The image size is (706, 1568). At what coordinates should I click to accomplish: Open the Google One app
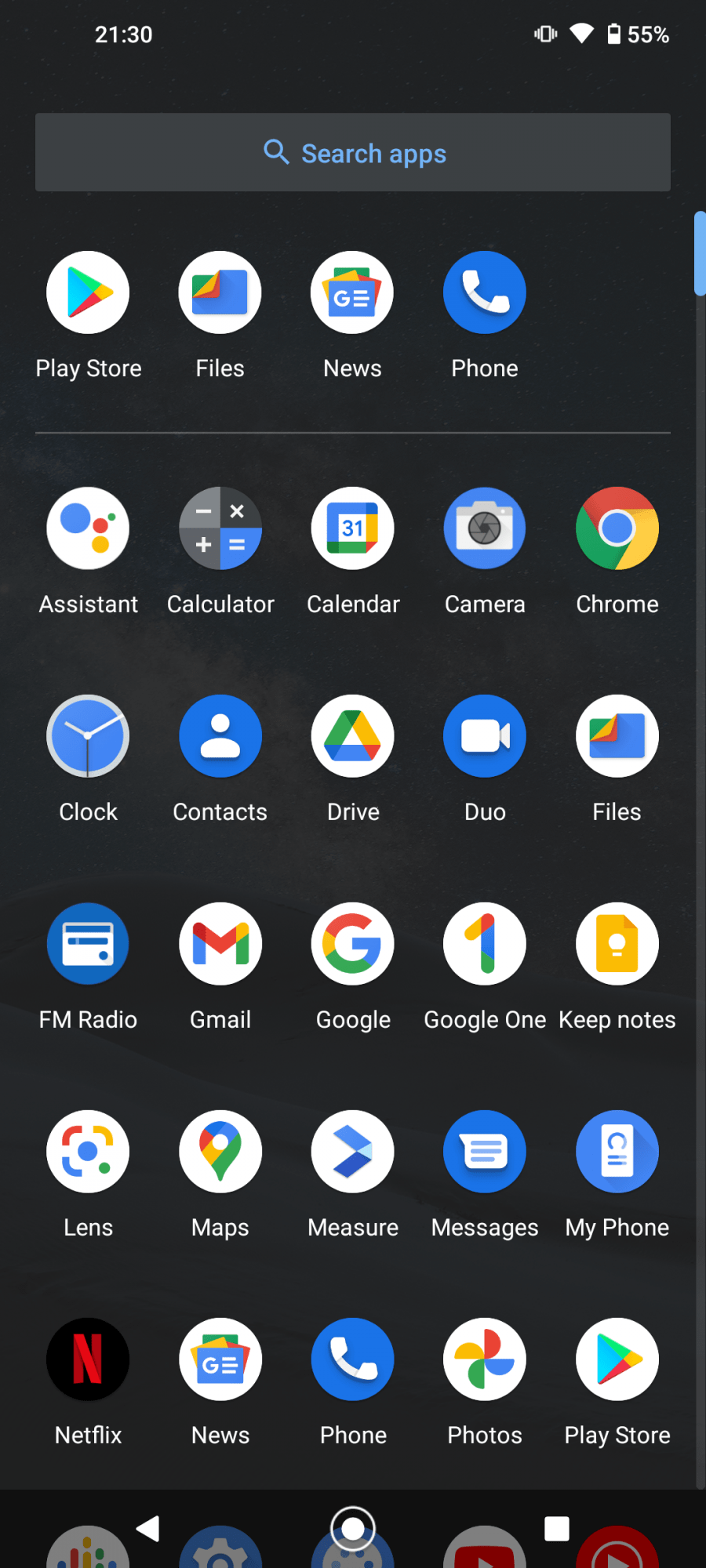pyautogui.click(x=485, y=944)
